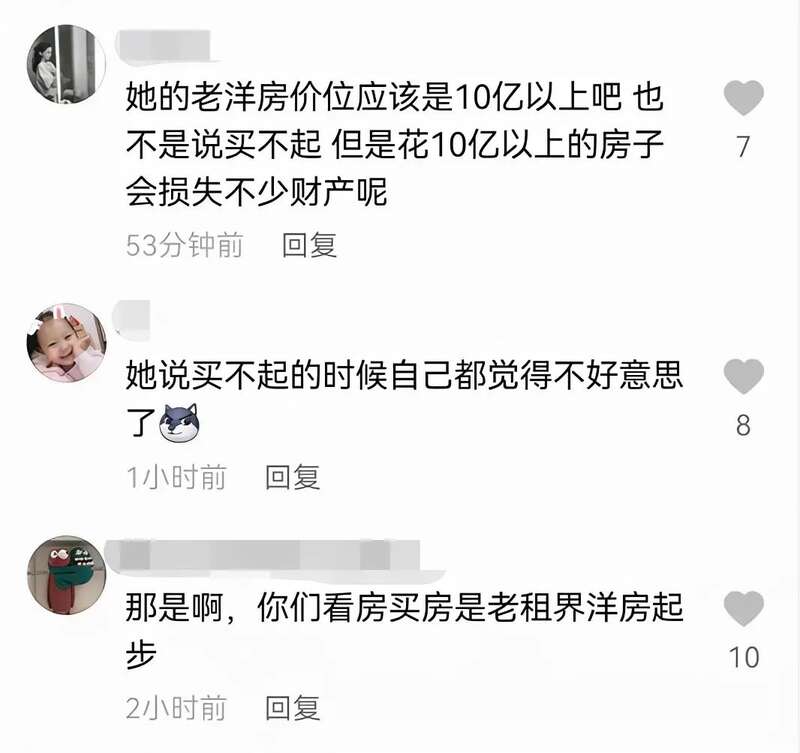Tap 回复 under the 53分钟前 comment
Viewport: 800px width, 753px height.
(309, 245)
